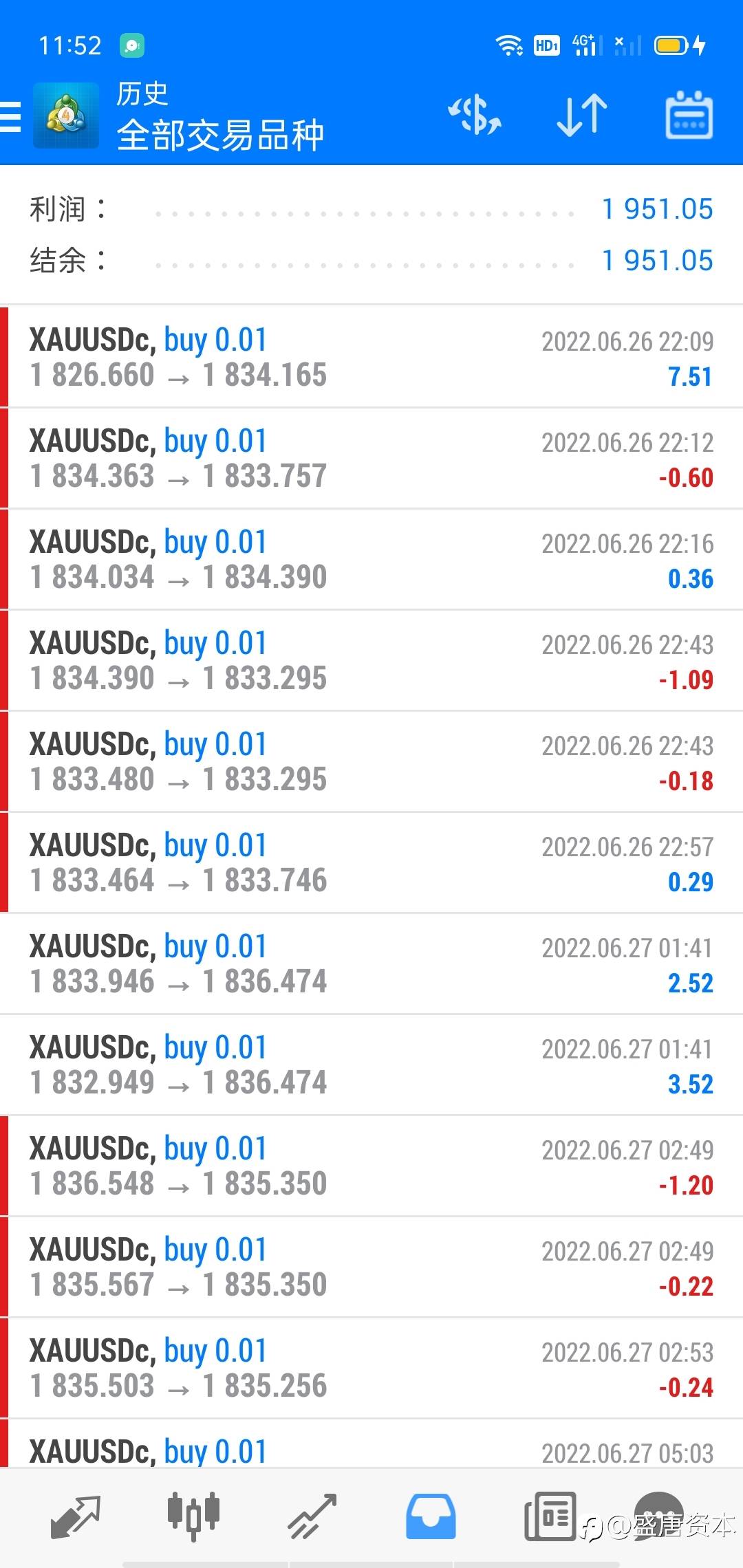This screenshot has height=1568, width=743.
Task: Select the trade with loss -0.60
Action: pyautogui.click(x=371, y=458)
